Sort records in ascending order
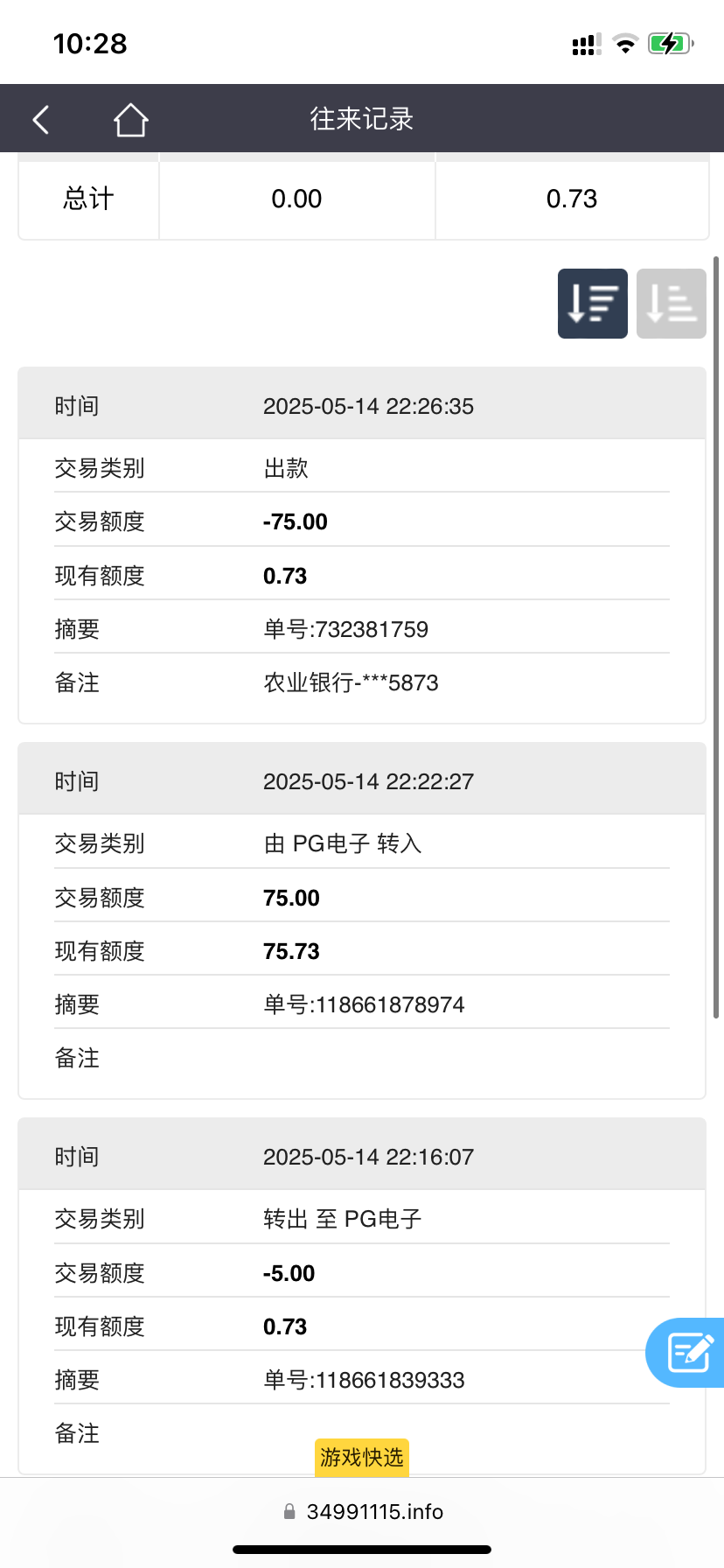The width and height of the screenshot is (724, 1568). tap(671, 304)
